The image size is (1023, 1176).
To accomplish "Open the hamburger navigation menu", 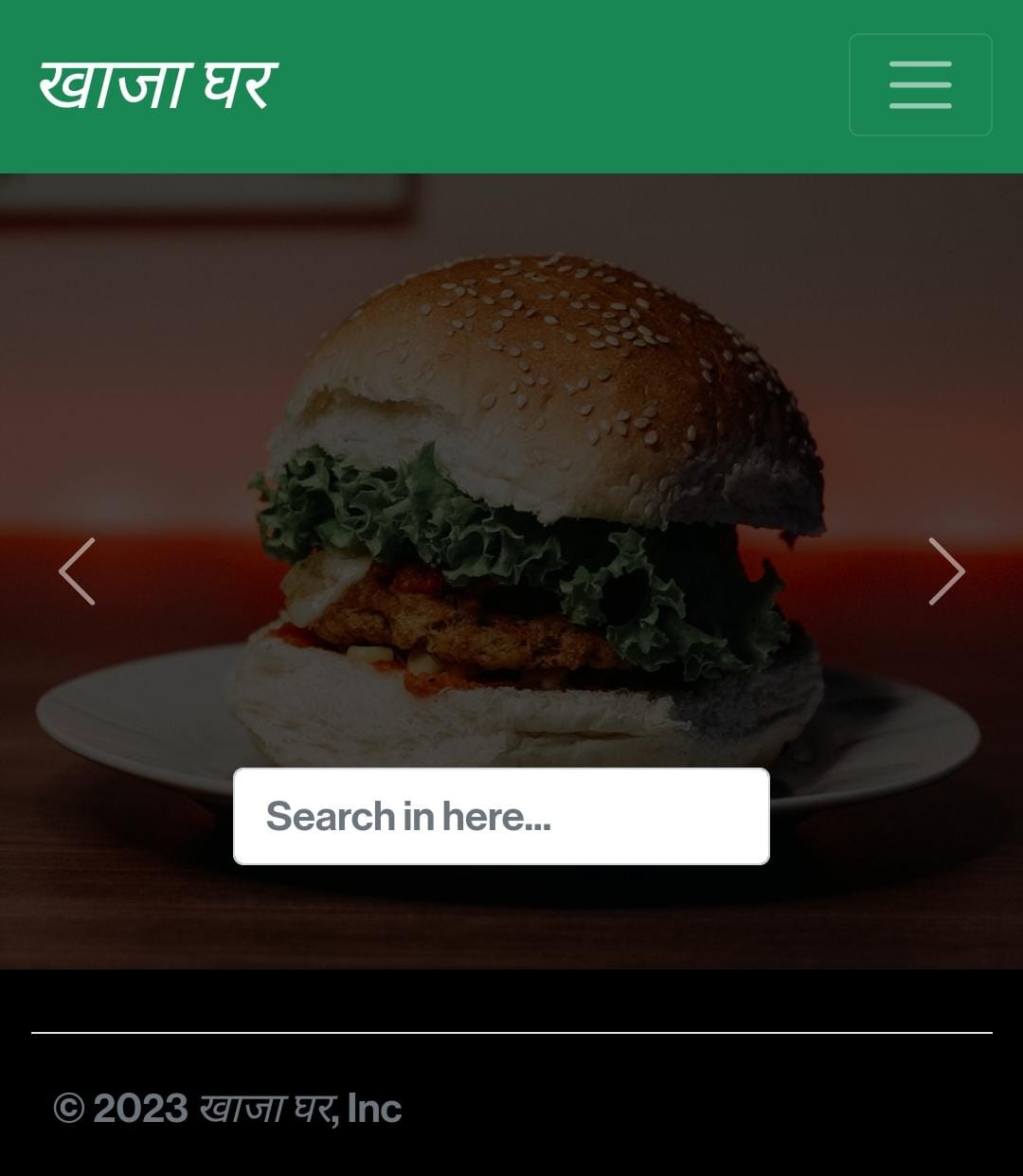I will pos(920,85).
